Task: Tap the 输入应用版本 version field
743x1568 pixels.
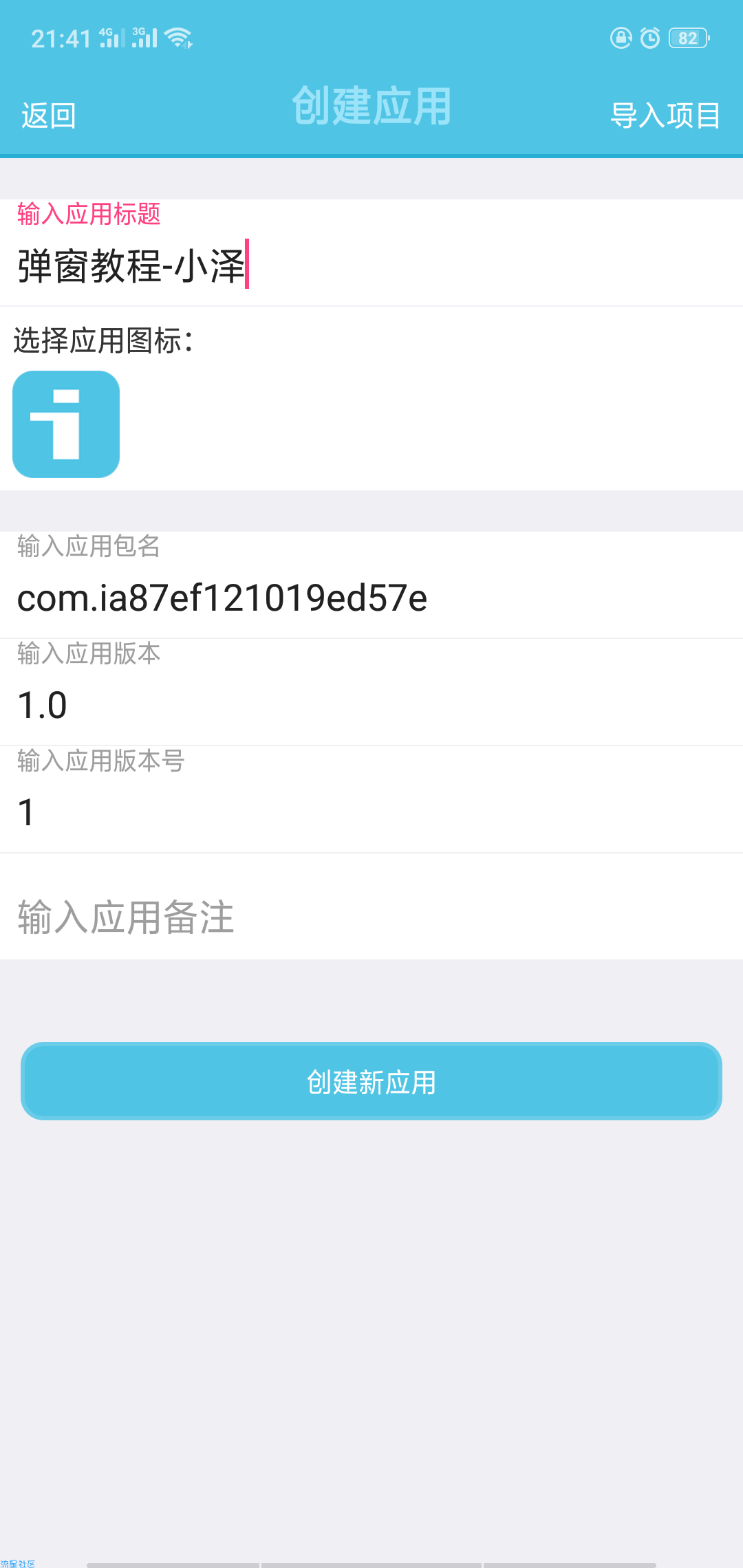Action: coord(371,704)
